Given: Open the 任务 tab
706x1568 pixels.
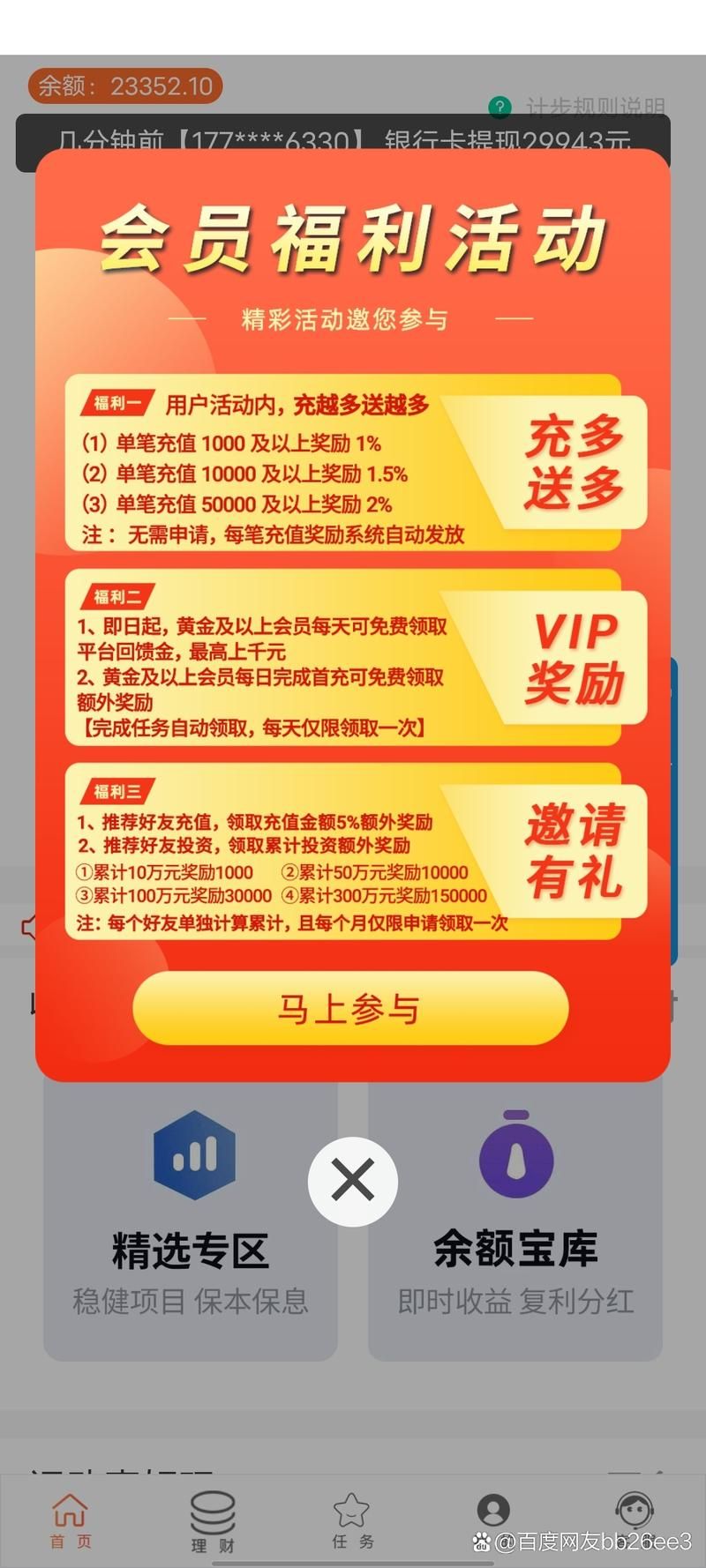Looking at the screenshot, I should tap(352, 1520).
